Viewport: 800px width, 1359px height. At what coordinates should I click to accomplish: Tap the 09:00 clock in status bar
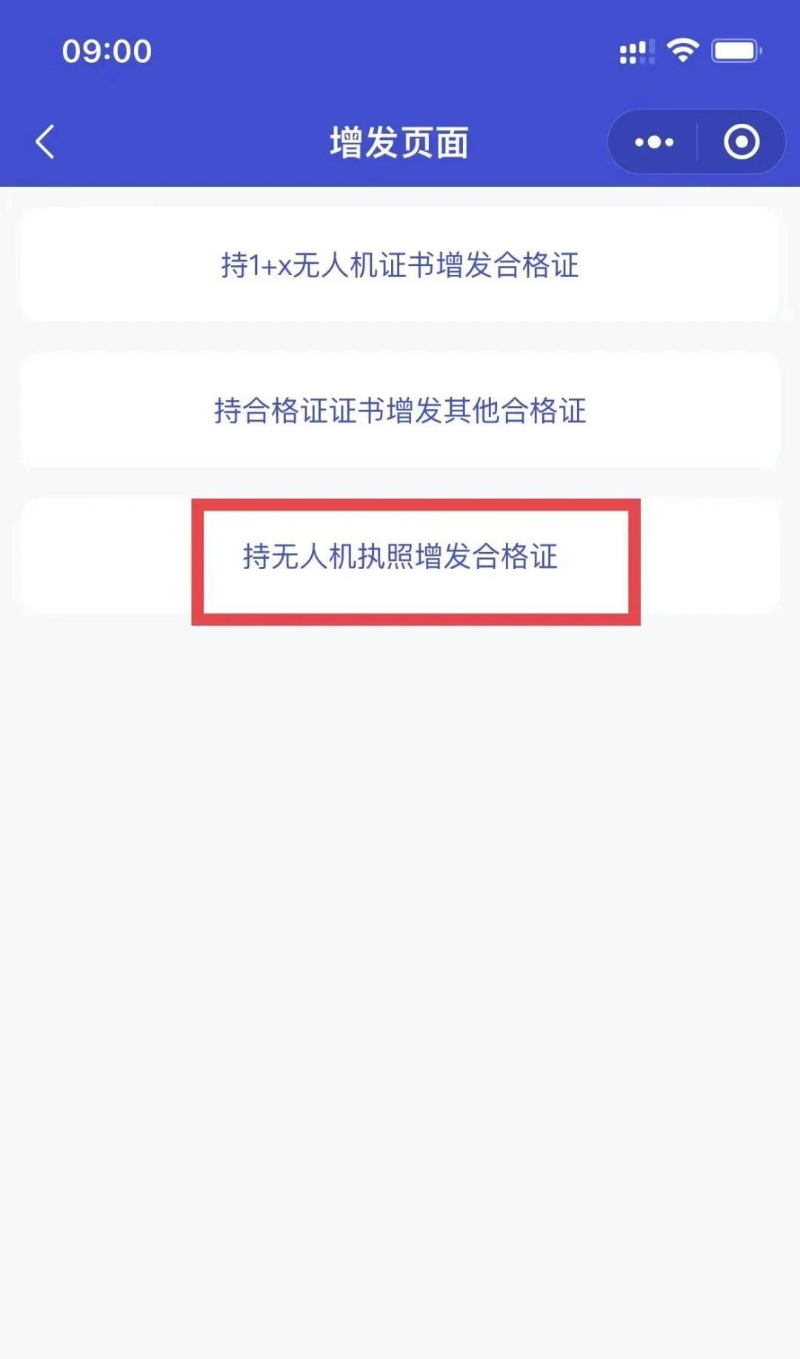(106, 51)
